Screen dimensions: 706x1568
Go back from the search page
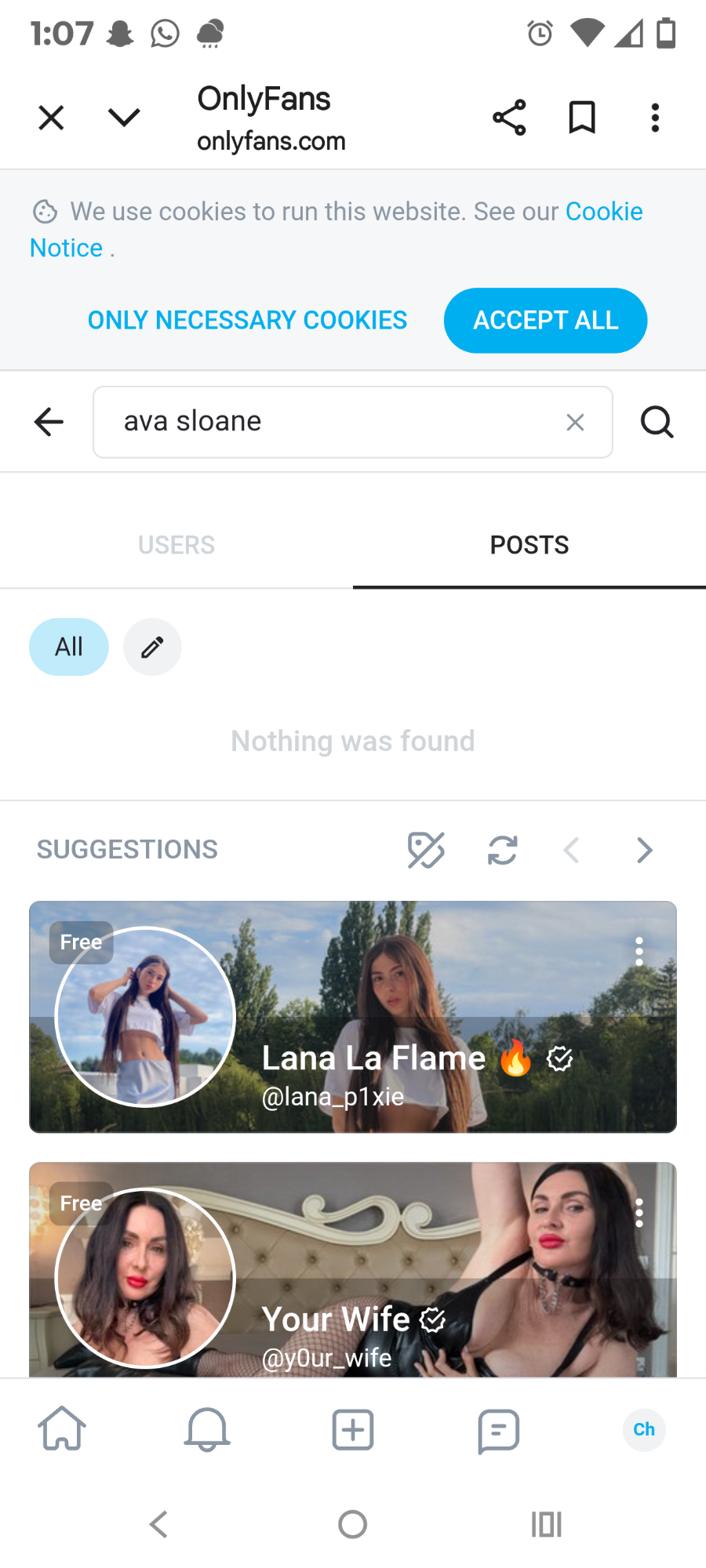point(49,422)
